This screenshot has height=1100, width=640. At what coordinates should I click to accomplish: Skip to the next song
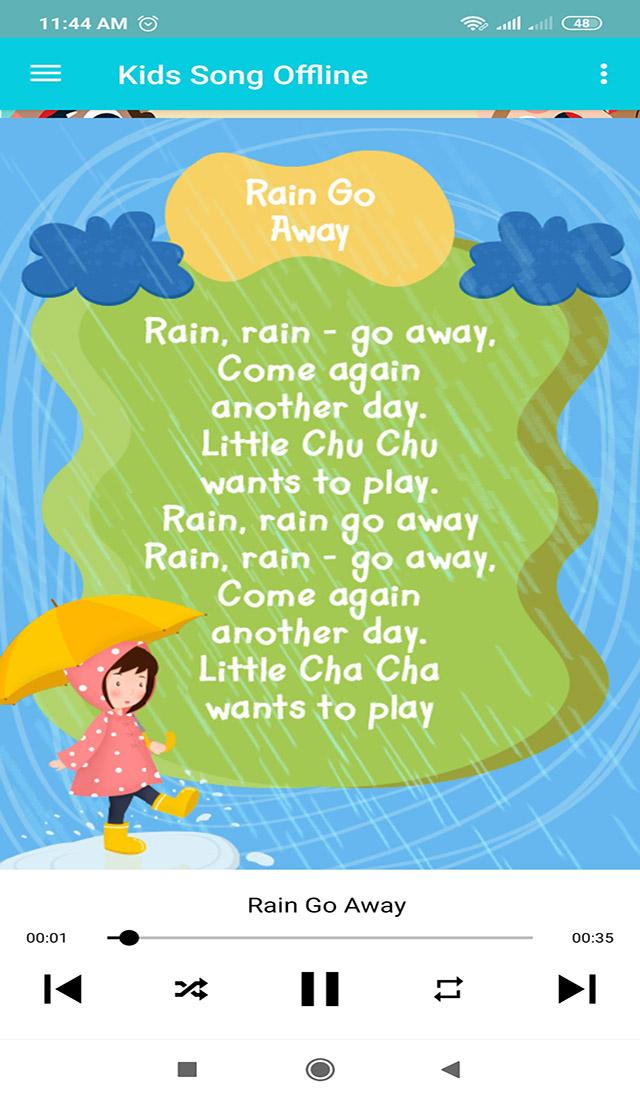click(576, 988)
